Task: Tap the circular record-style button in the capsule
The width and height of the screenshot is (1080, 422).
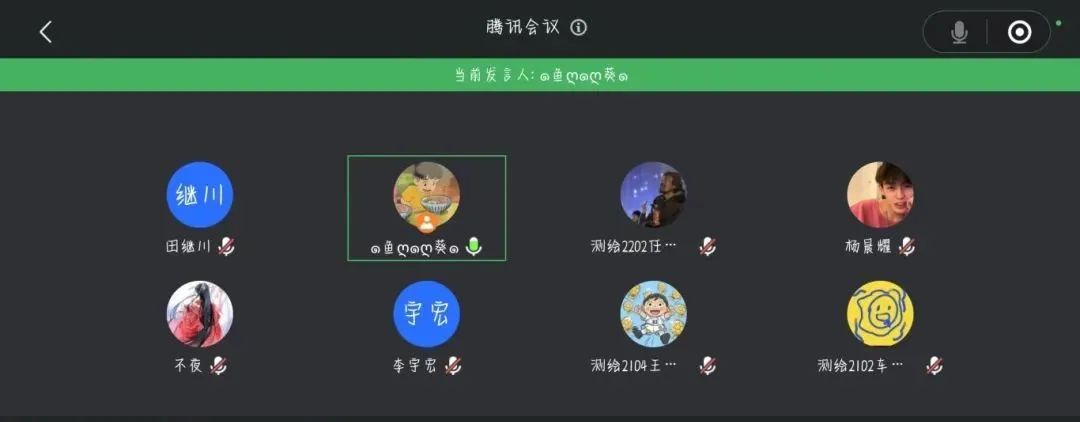Action: click(x=1019, y=33)
